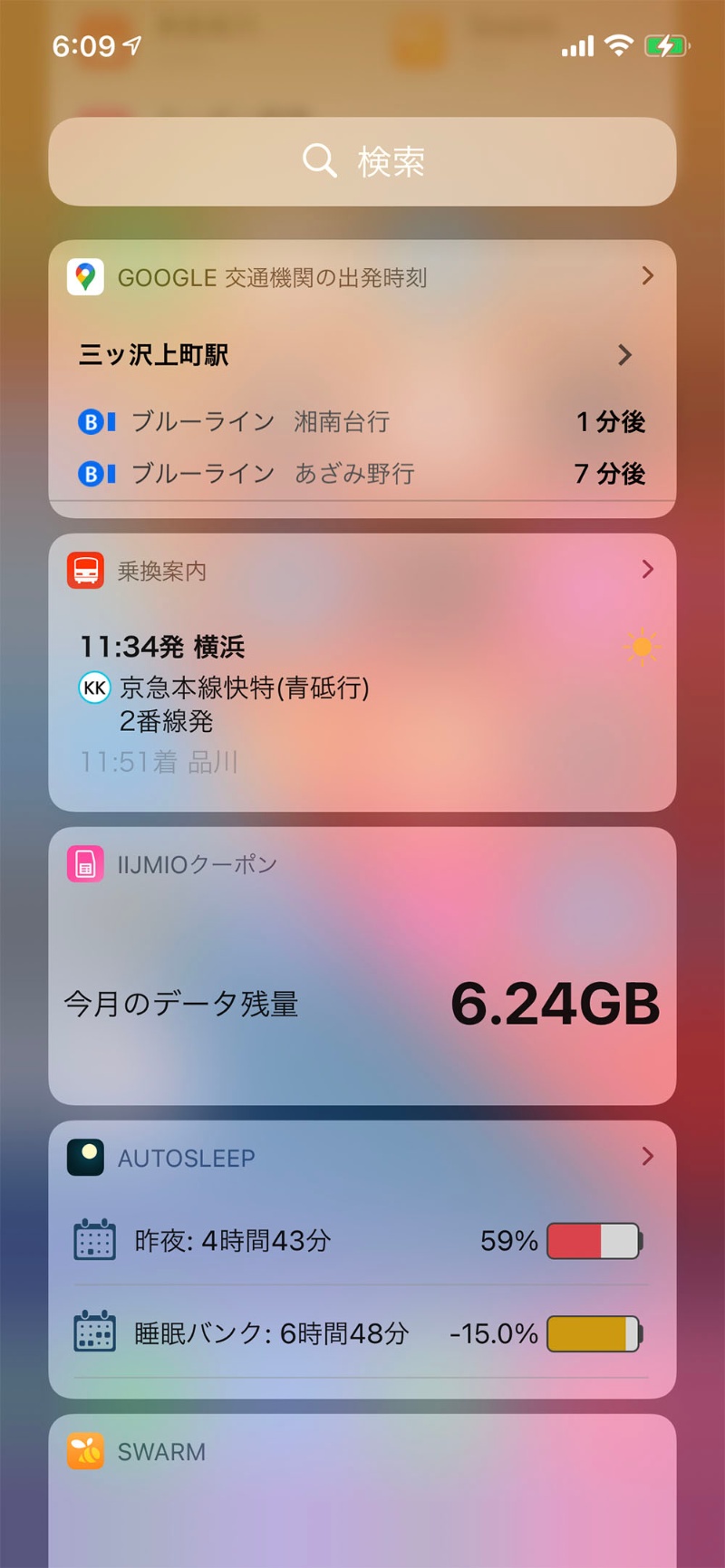This screenshot has height=1568, width=725.
Task: Expand the AutoSleep widget
Action: (x=647, y=1157)
